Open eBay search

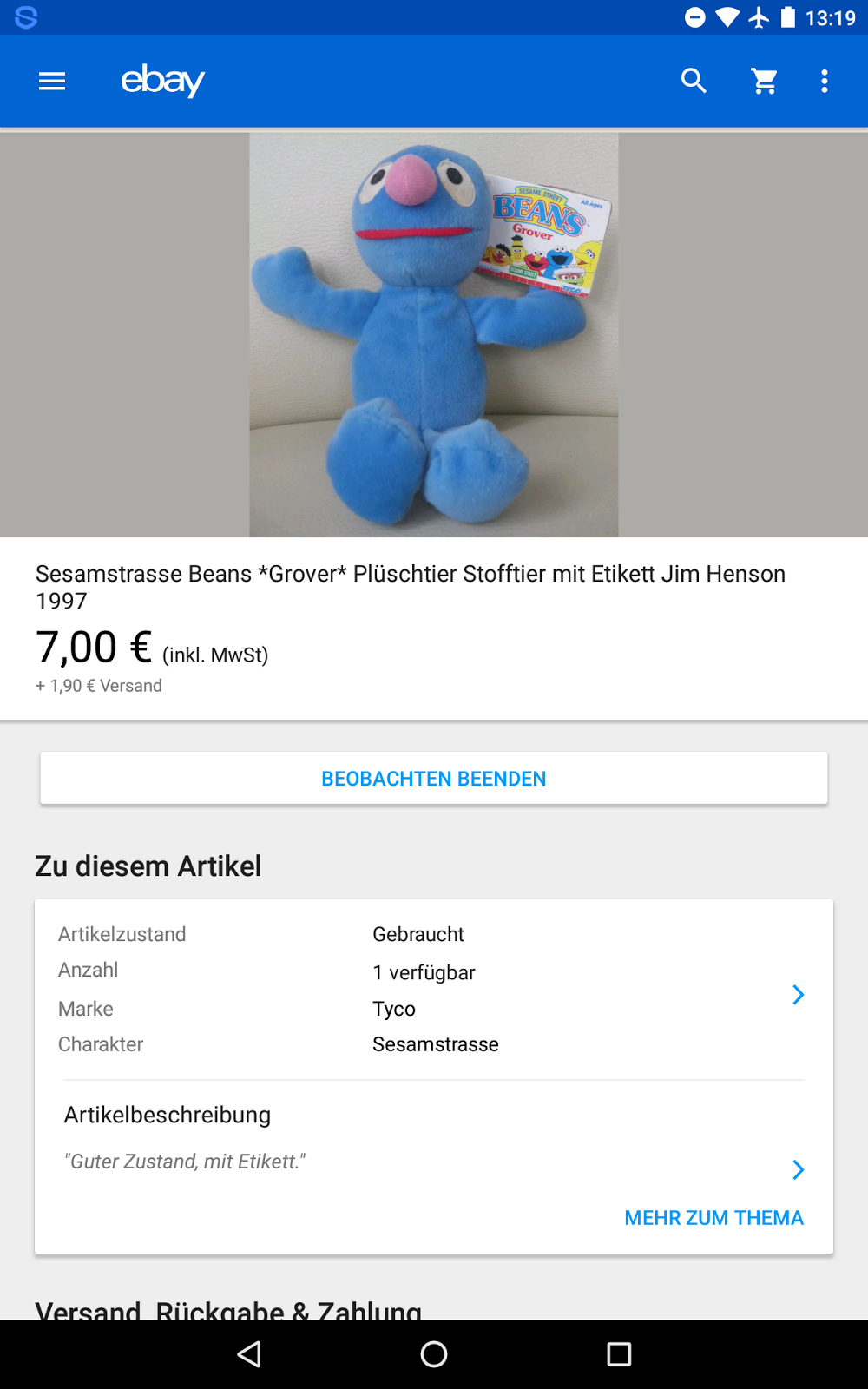(x=694, y=82)
